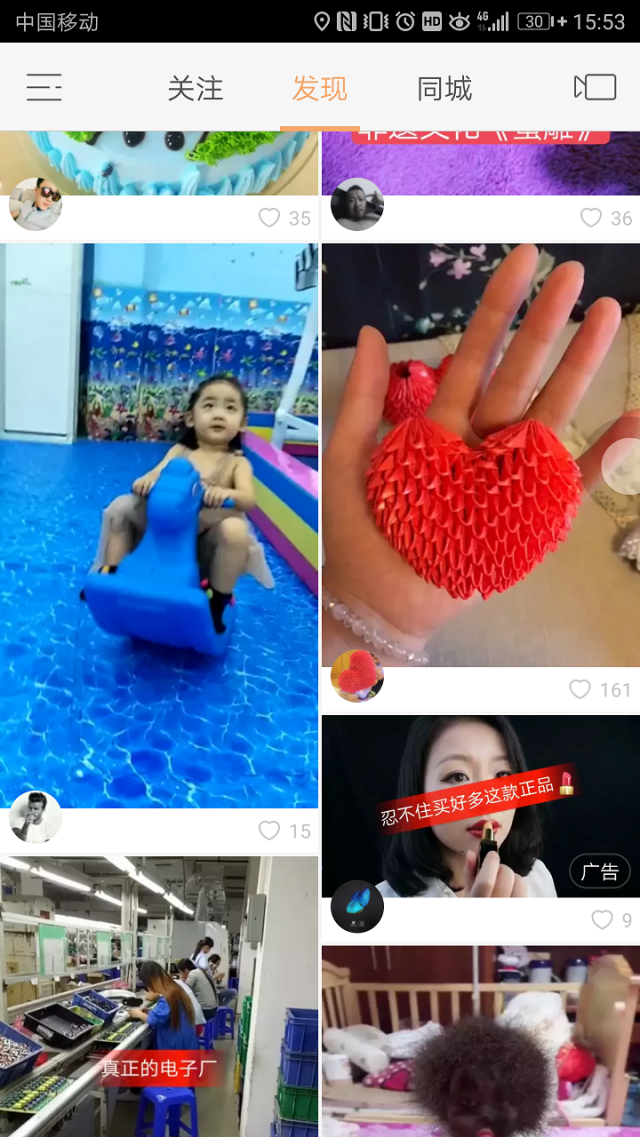This screenshot has width=640, height=1137.
Task: Switch to the 同城 tab
Action: [445, 89]
